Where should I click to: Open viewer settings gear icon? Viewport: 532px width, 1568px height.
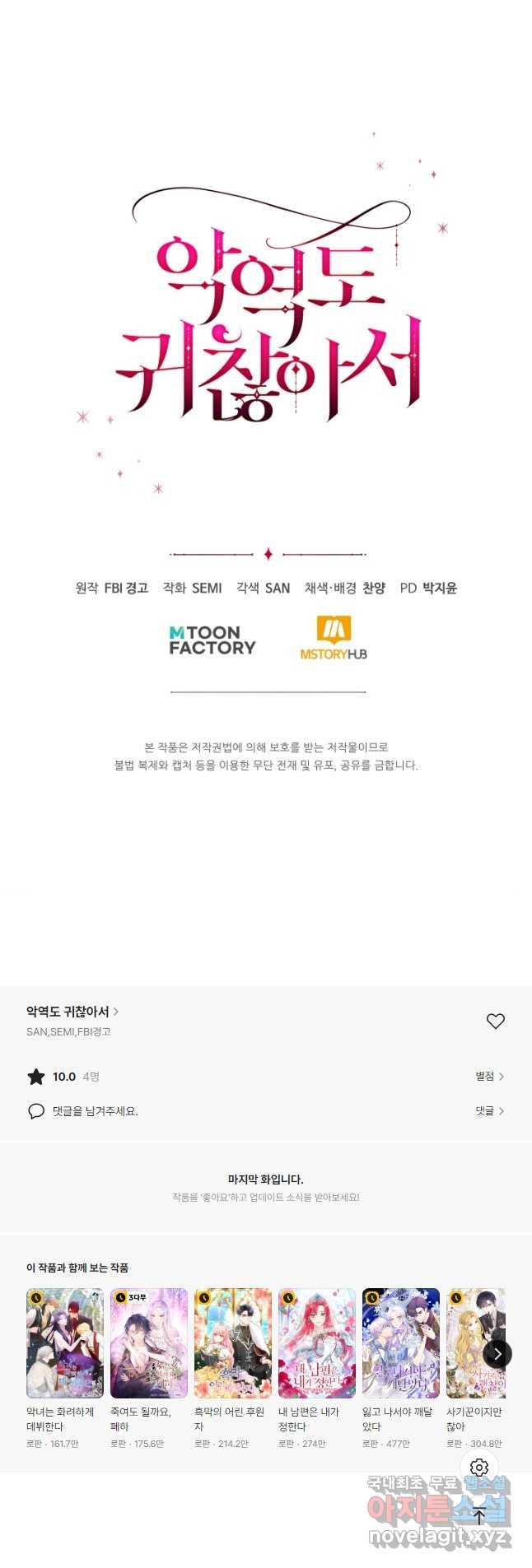tap(479, 1467)
